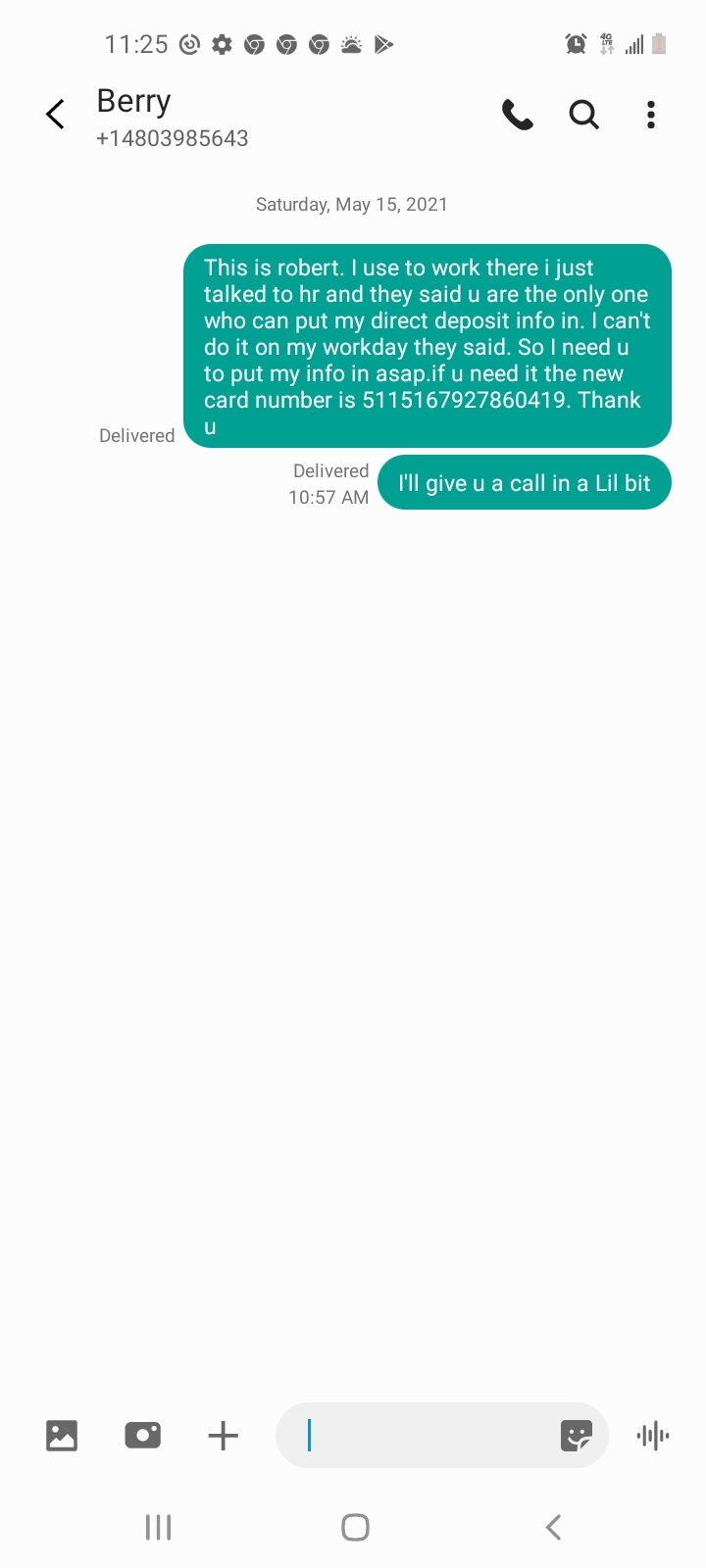Tap the plus icon for more attachments
This screenshot has width=706, height=1568.
point(224,1436)
